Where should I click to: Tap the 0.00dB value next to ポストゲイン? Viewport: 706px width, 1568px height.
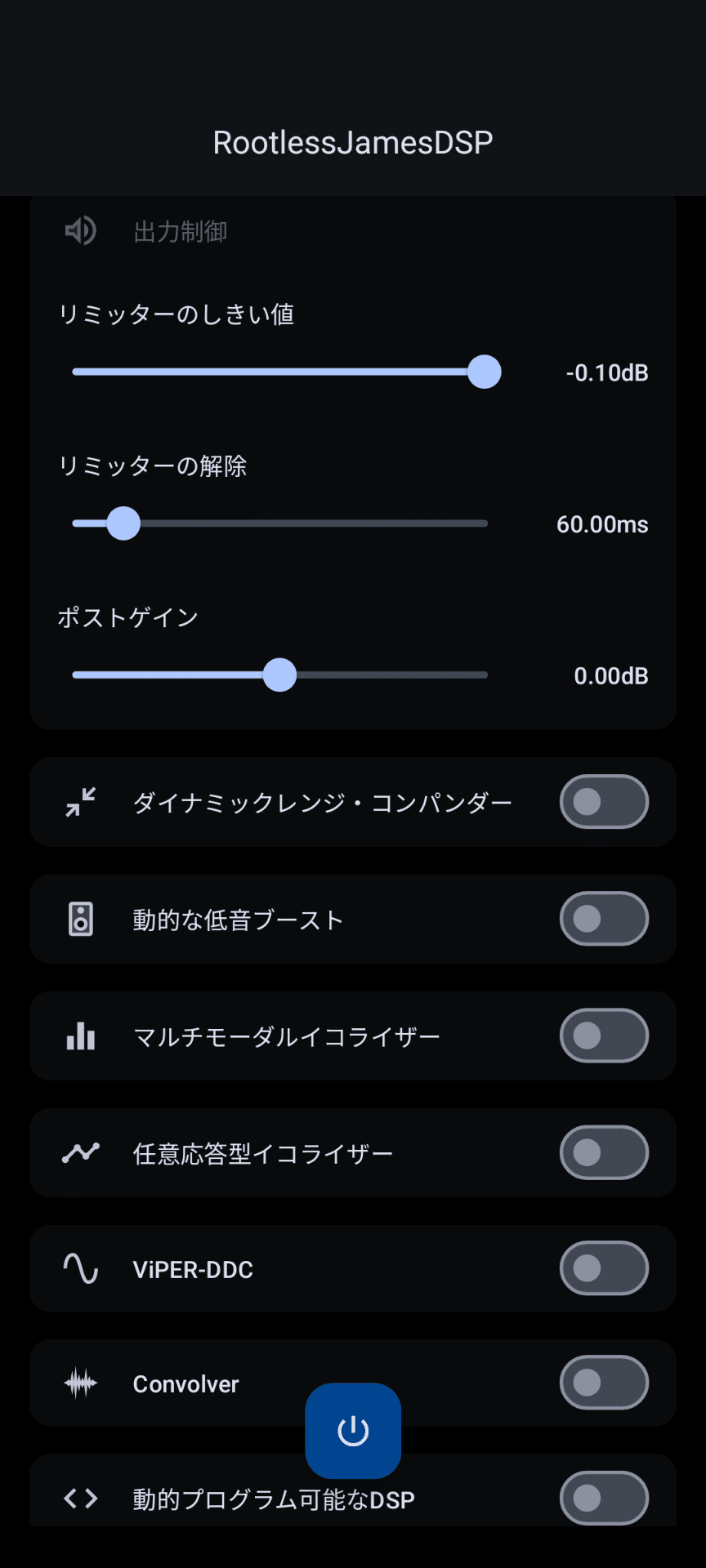point(610,675)
